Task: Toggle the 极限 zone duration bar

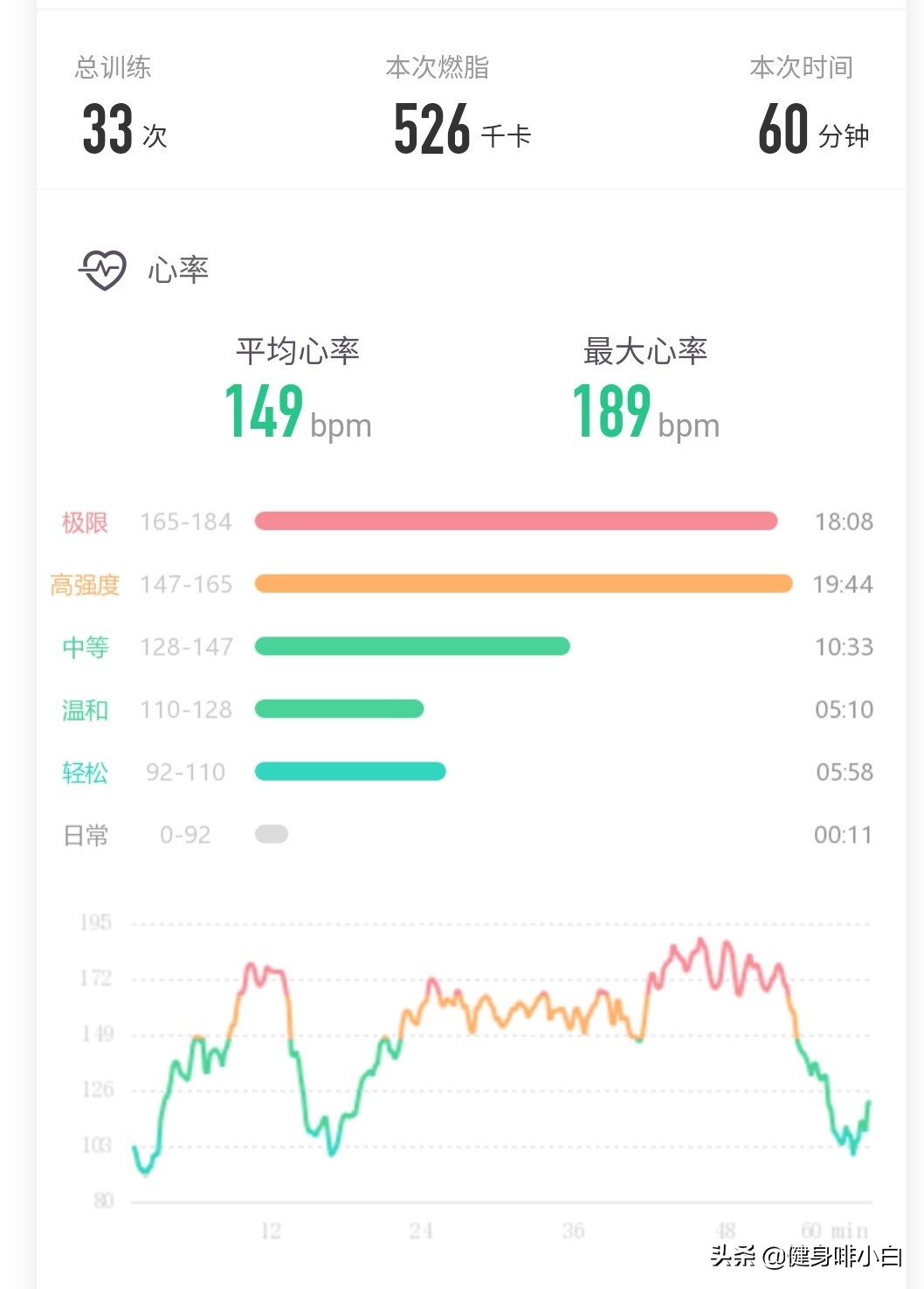Action: (x=515, y=520)
